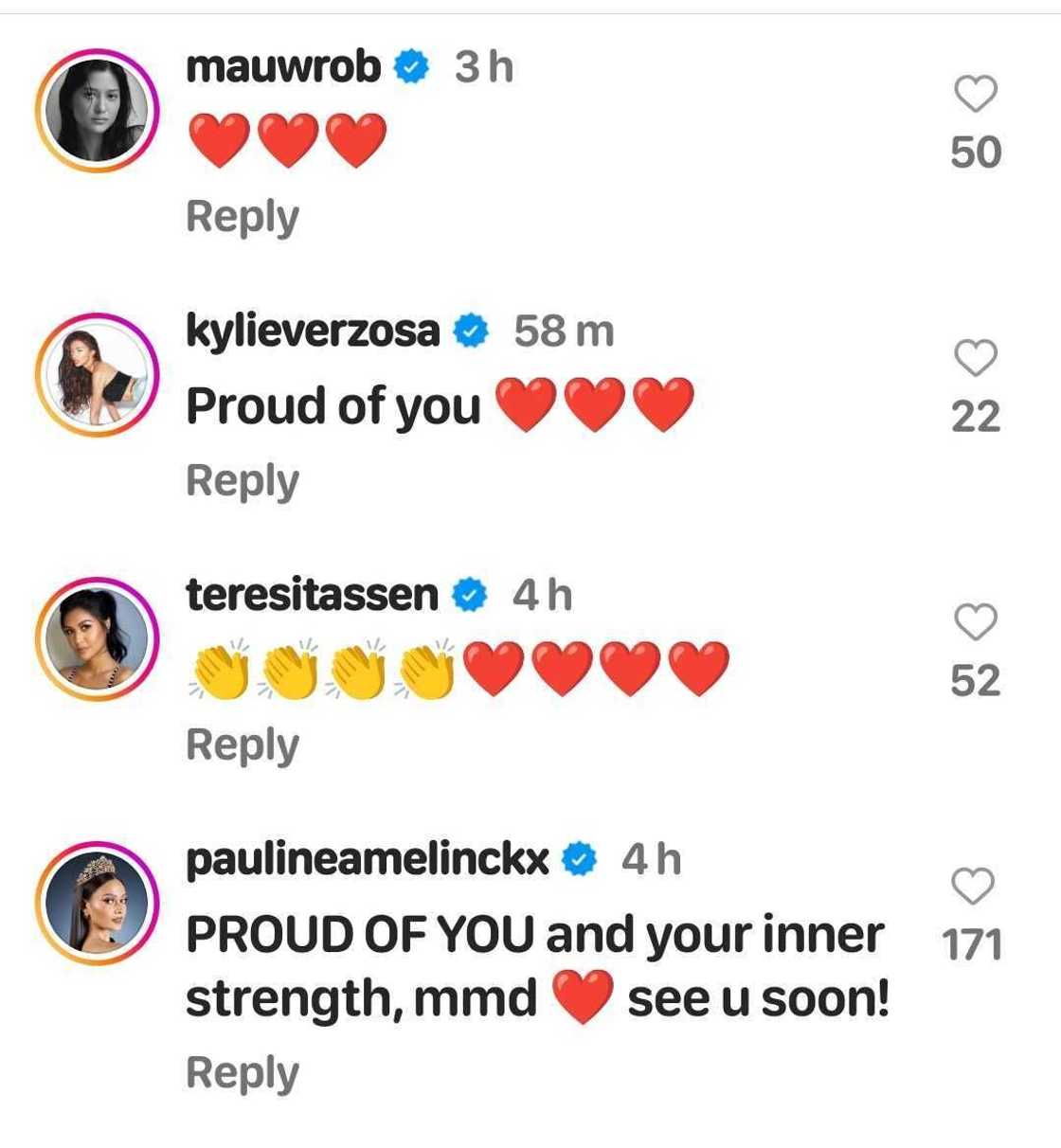This screenshot has width=1061, height=1148.
Task: Like mauwrob's comment
Action: 975,94
